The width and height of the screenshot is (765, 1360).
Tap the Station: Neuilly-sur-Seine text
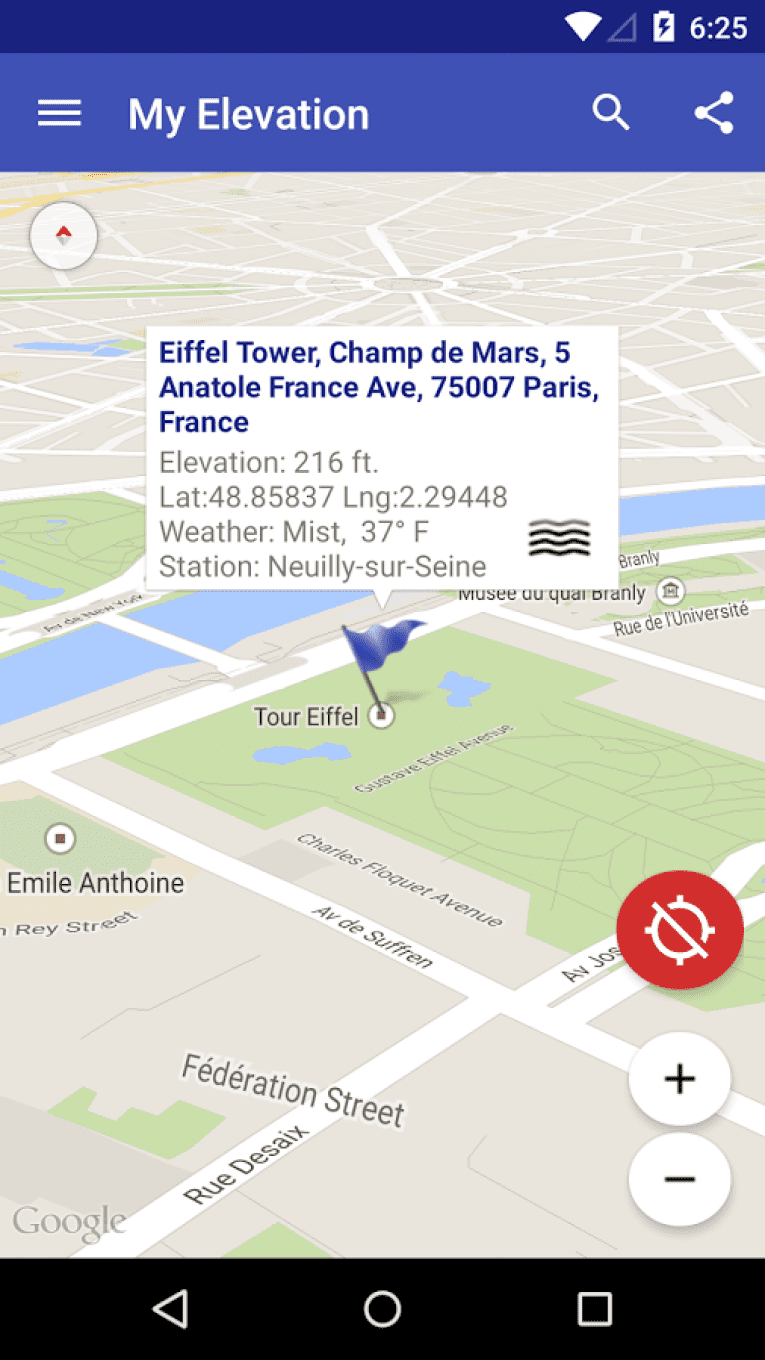(321, 566)
